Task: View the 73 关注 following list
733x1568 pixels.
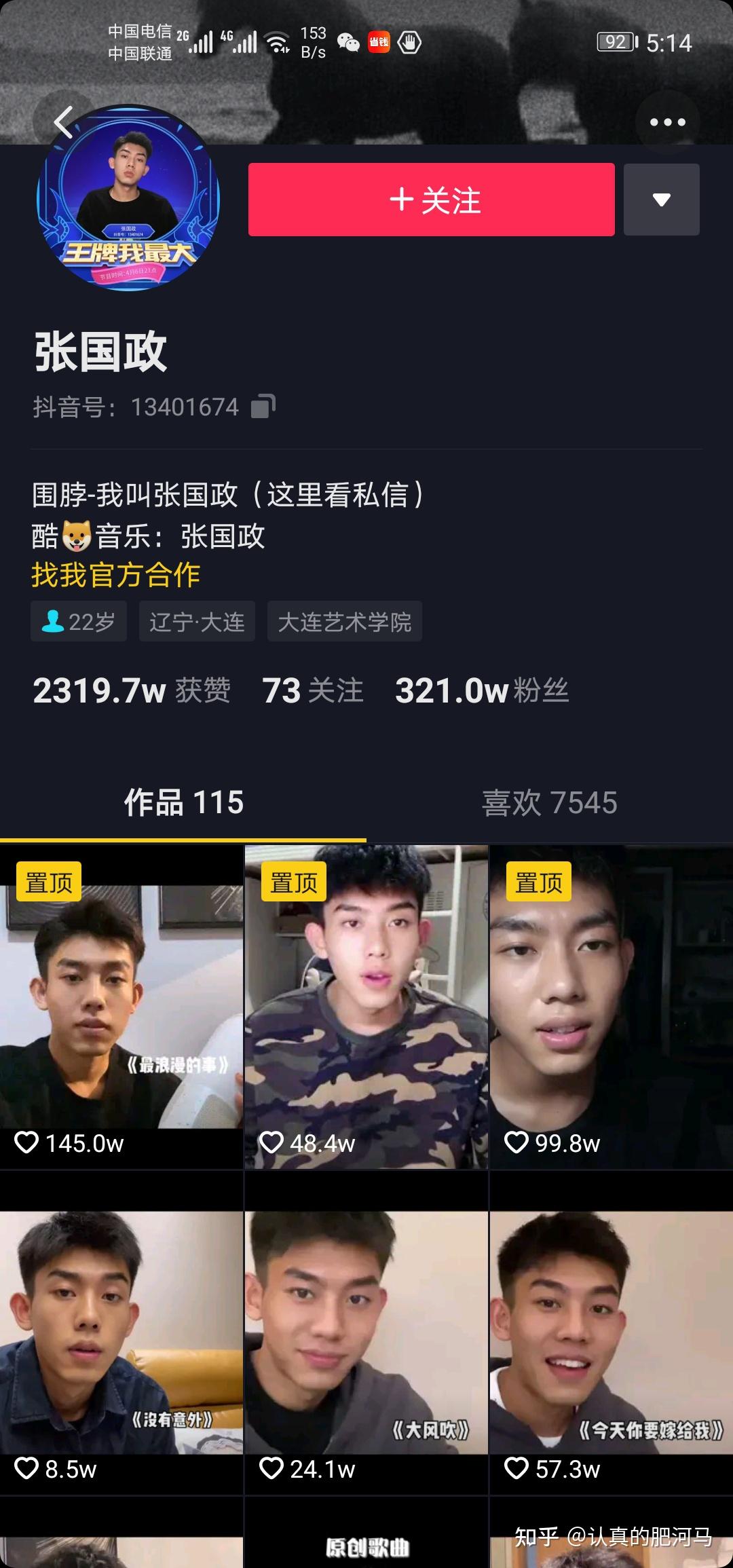Action: (x=313, y=691)
